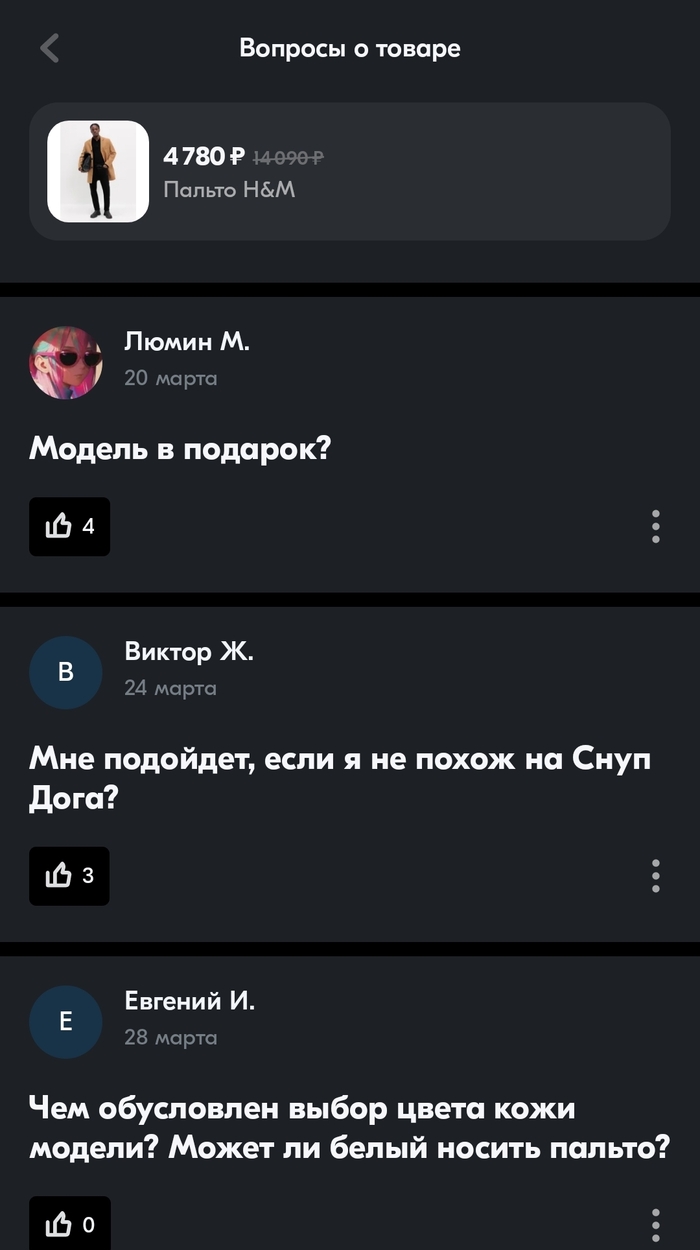The width and height of the screenshot is (700, 1250).
Task: Show options menu for Евгений И.'s question
Action: point(656,1226)
